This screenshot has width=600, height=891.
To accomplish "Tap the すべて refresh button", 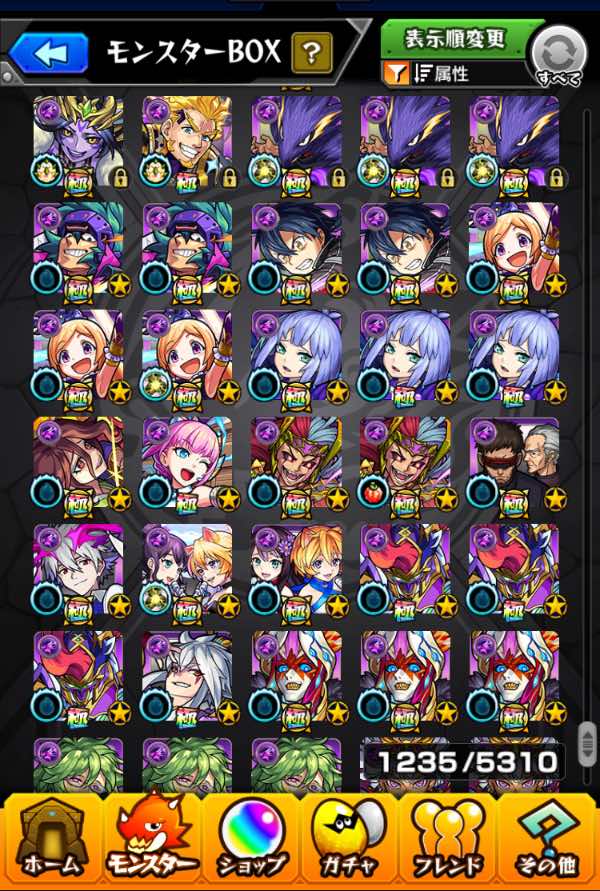I will (x=556, y=56).
